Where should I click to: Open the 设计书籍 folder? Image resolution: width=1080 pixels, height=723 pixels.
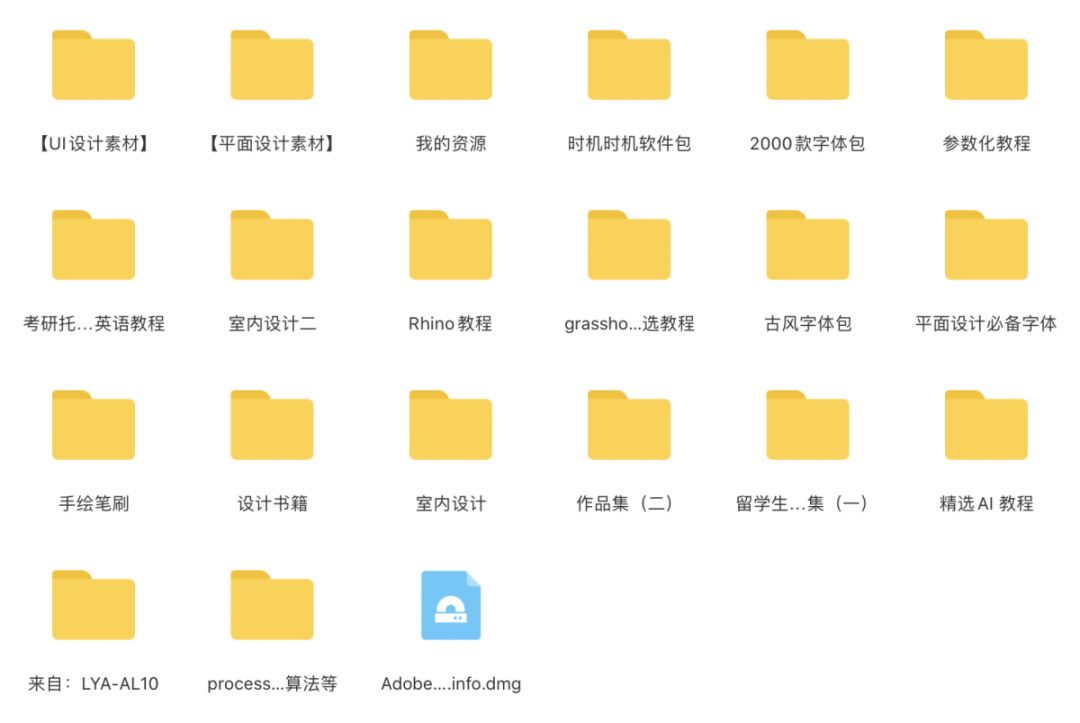point(272,426)
